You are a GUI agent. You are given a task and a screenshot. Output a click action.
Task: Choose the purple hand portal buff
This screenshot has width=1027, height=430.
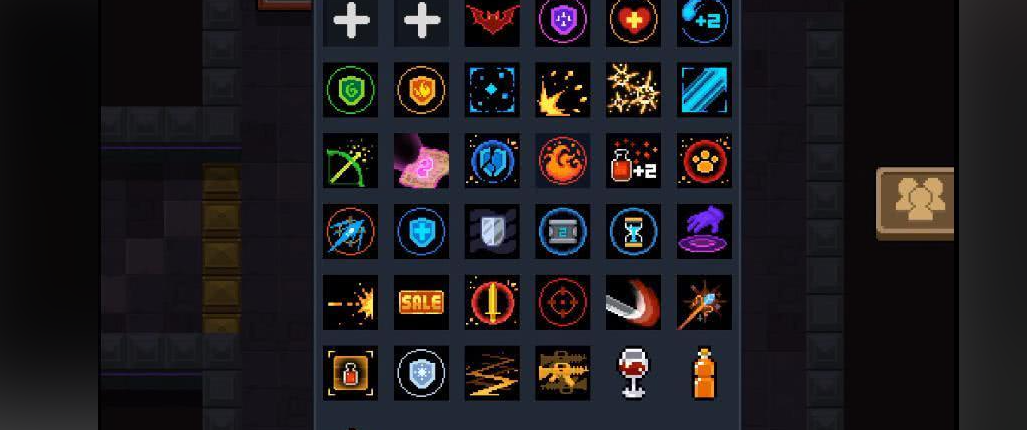coord(704,232)
